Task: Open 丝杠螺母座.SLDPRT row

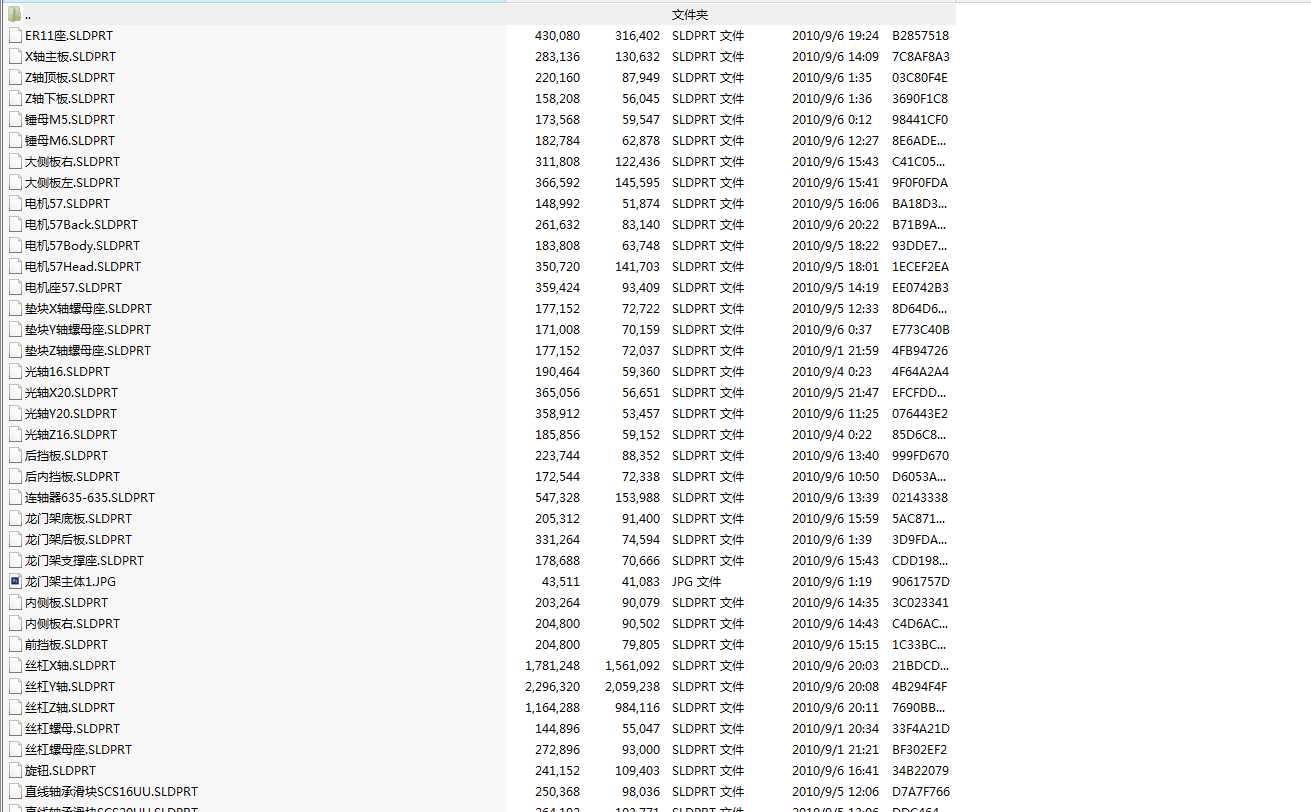Action: click(x=78, y=749)
